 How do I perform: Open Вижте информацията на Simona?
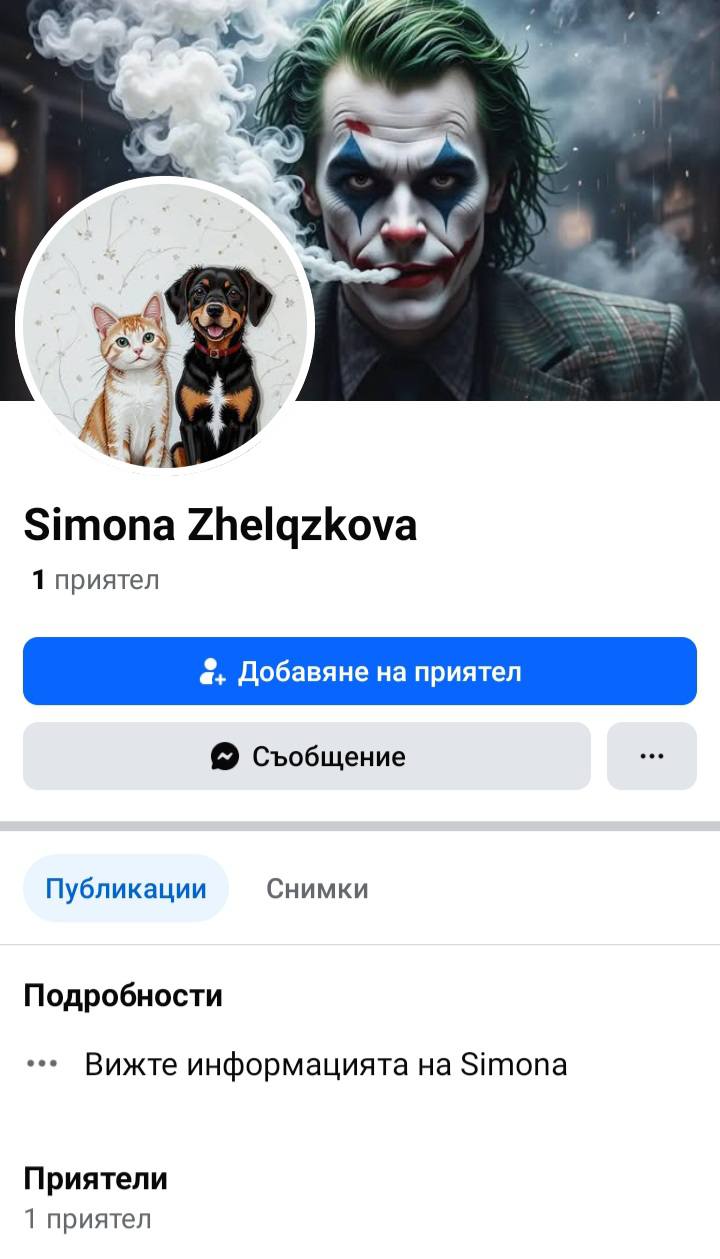(325, 1064)
